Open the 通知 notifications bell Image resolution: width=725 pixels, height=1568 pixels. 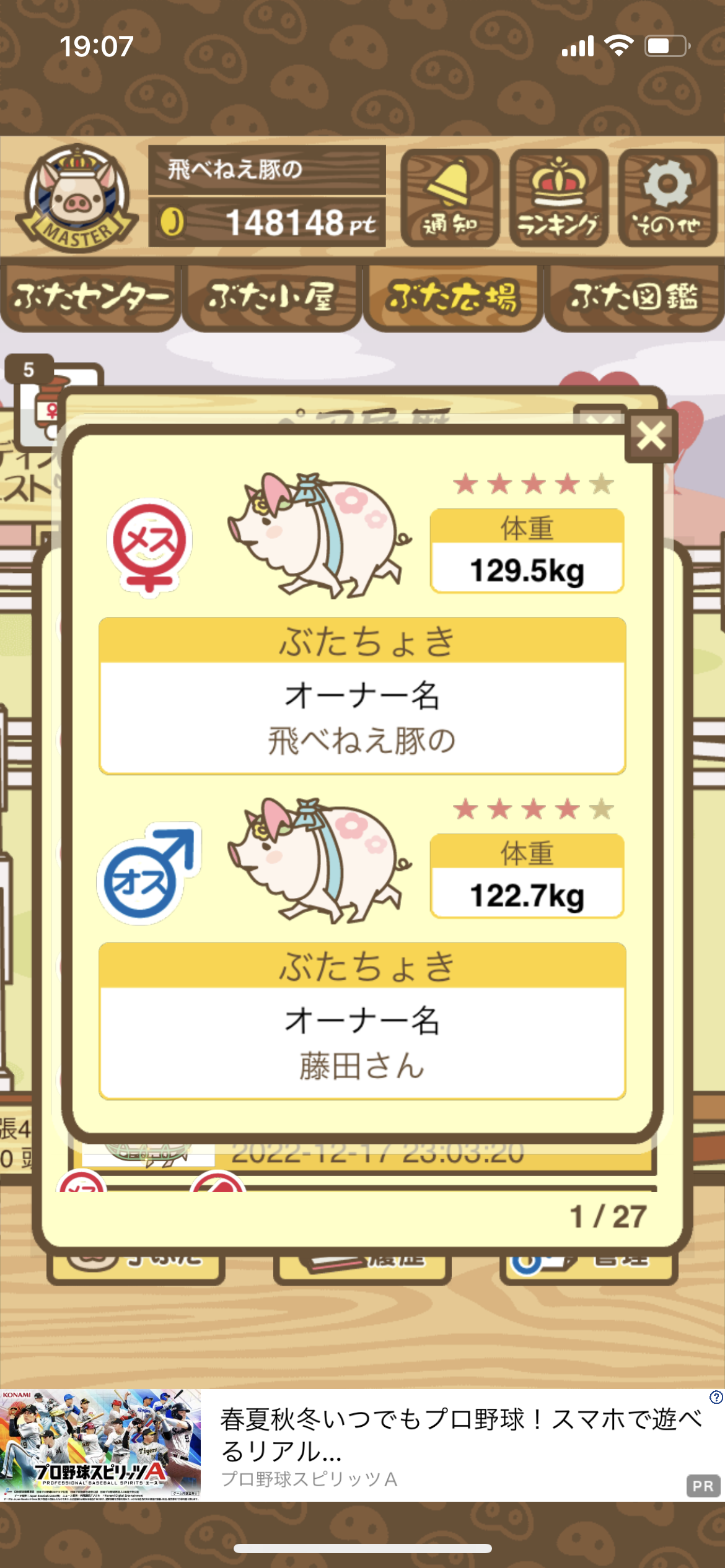point(450,198)
